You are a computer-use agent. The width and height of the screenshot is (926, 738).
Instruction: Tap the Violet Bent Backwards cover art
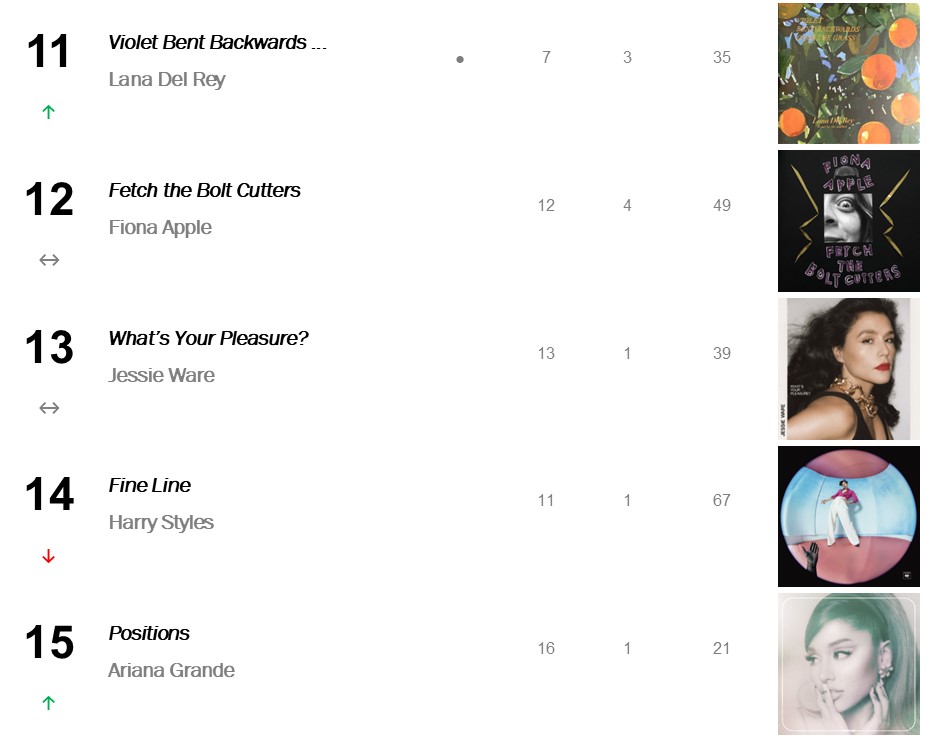click(848, 74)
